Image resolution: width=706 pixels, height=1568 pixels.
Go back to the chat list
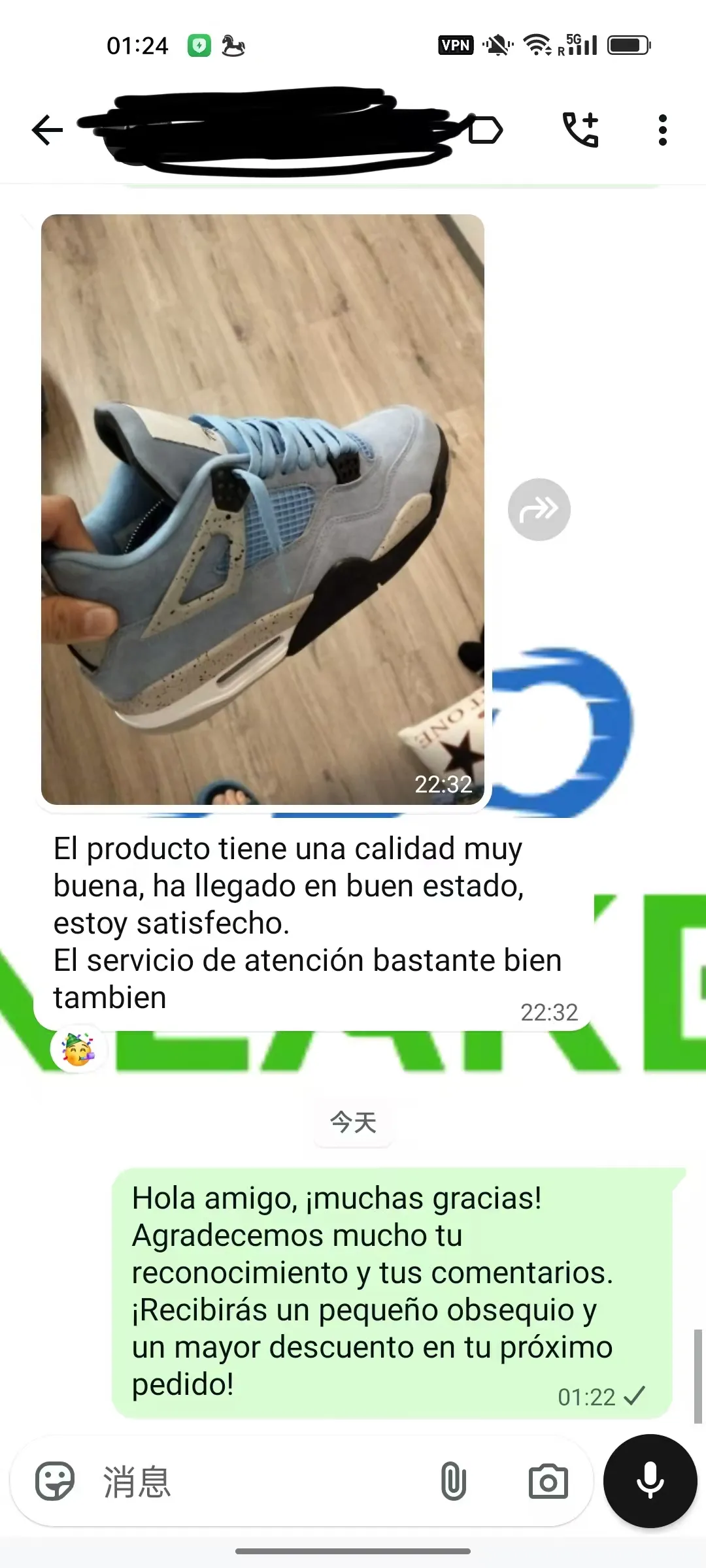point(47,129)
